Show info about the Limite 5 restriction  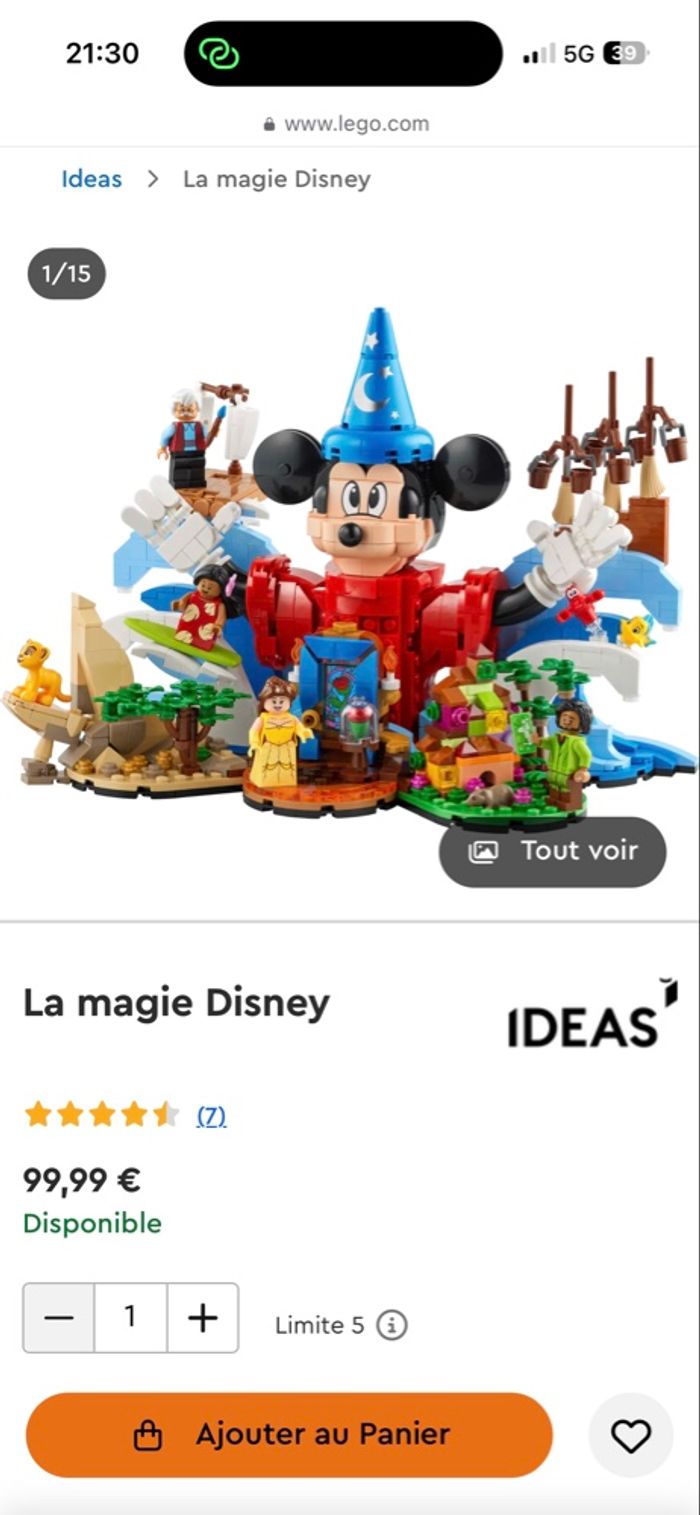[x=392, y=1326]
